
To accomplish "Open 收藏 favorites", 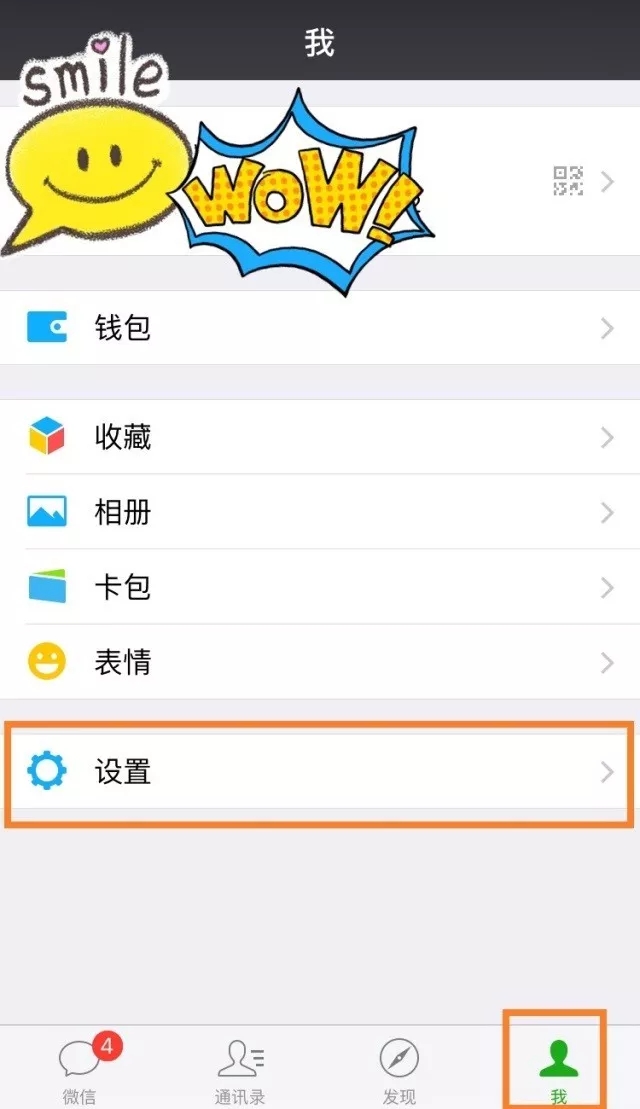I will [x=320, y=437].
